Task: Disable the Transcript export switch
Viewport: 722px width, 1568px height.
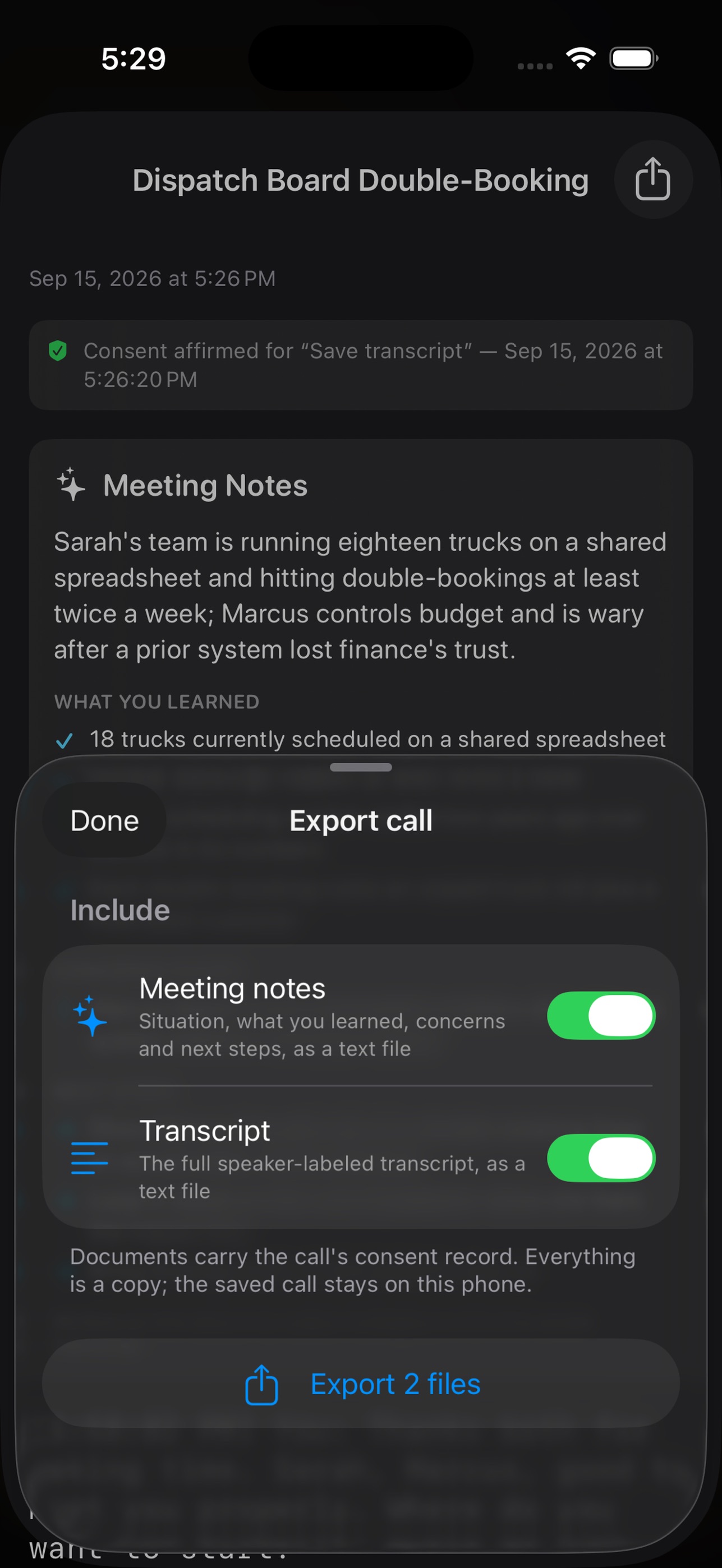Action: pos(601,1157)
